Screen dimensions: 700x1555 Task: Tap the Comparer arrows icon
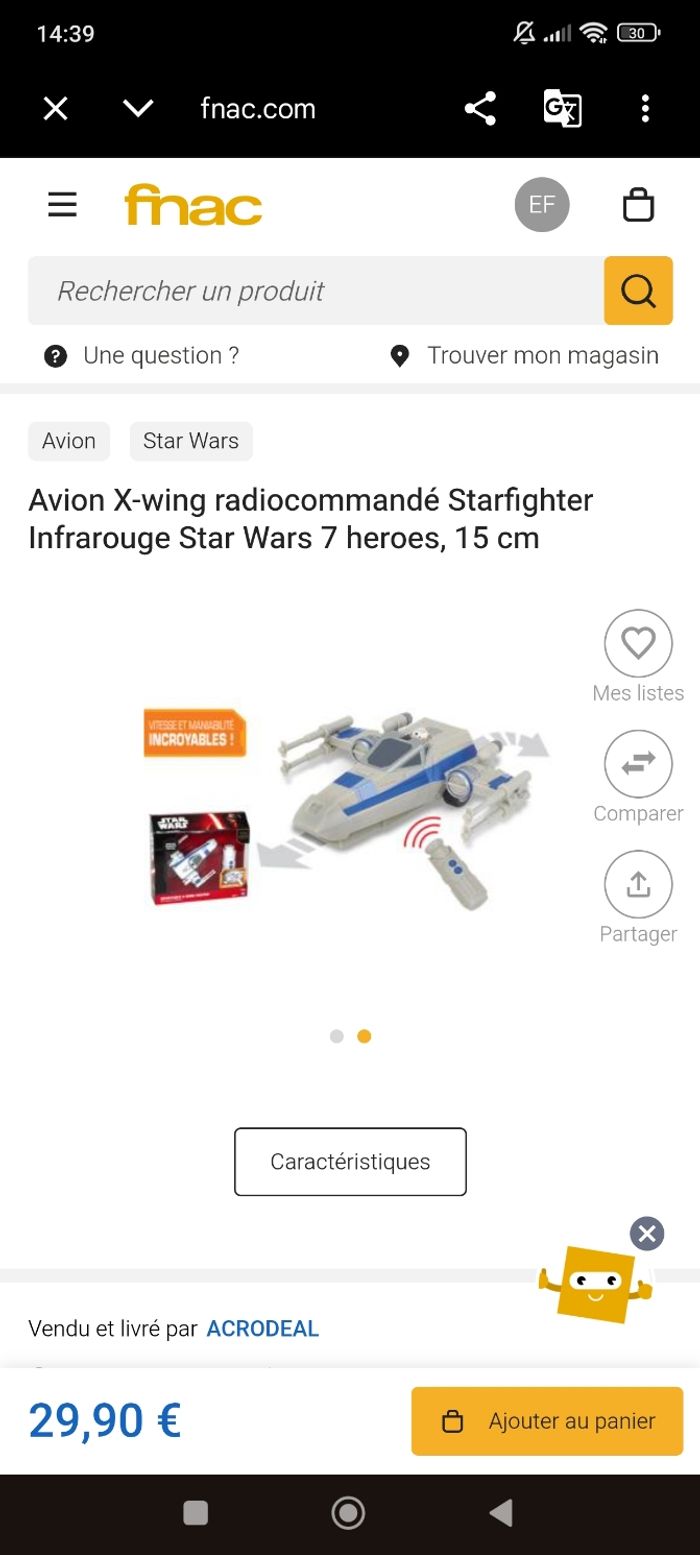click(638, 764)
